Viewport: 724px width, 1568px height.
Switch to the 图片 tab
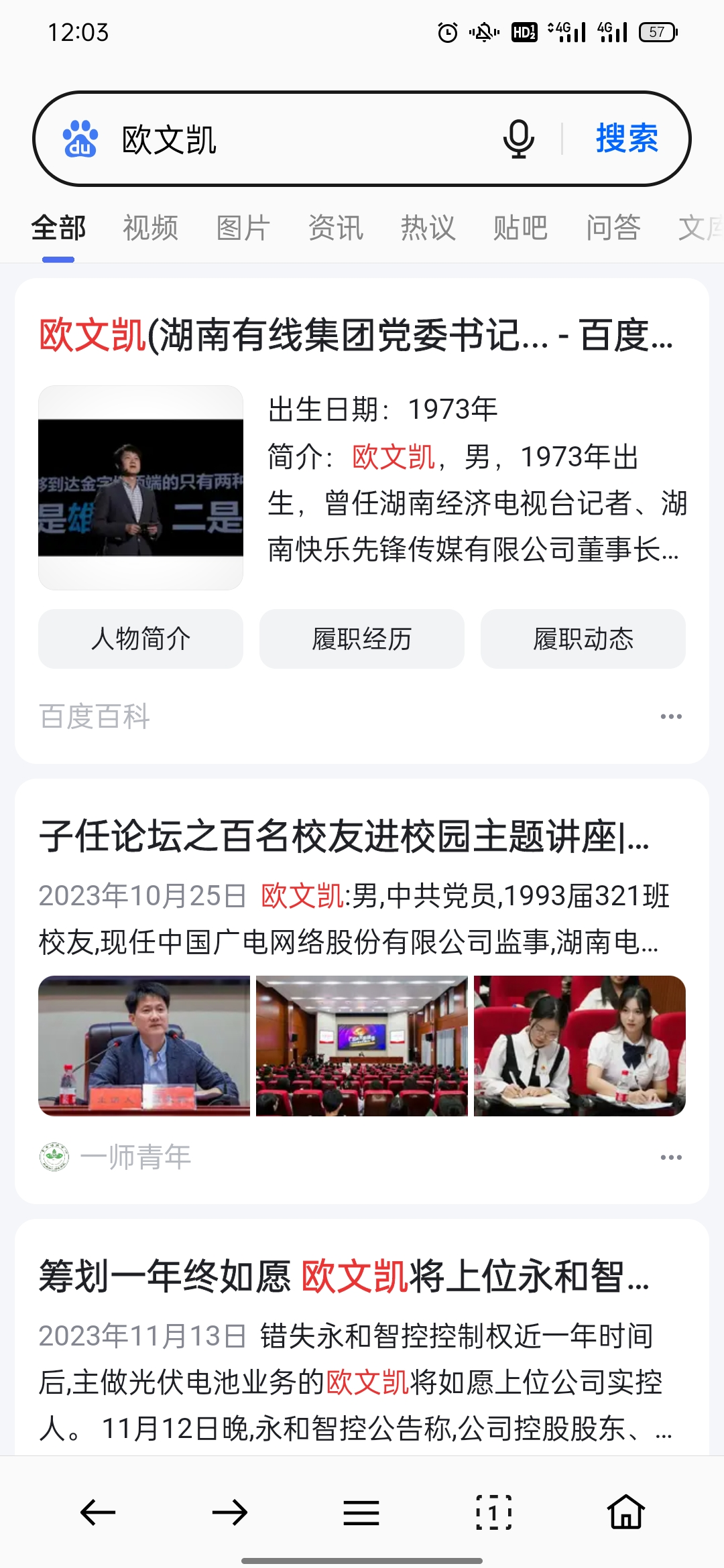[243, 228]
